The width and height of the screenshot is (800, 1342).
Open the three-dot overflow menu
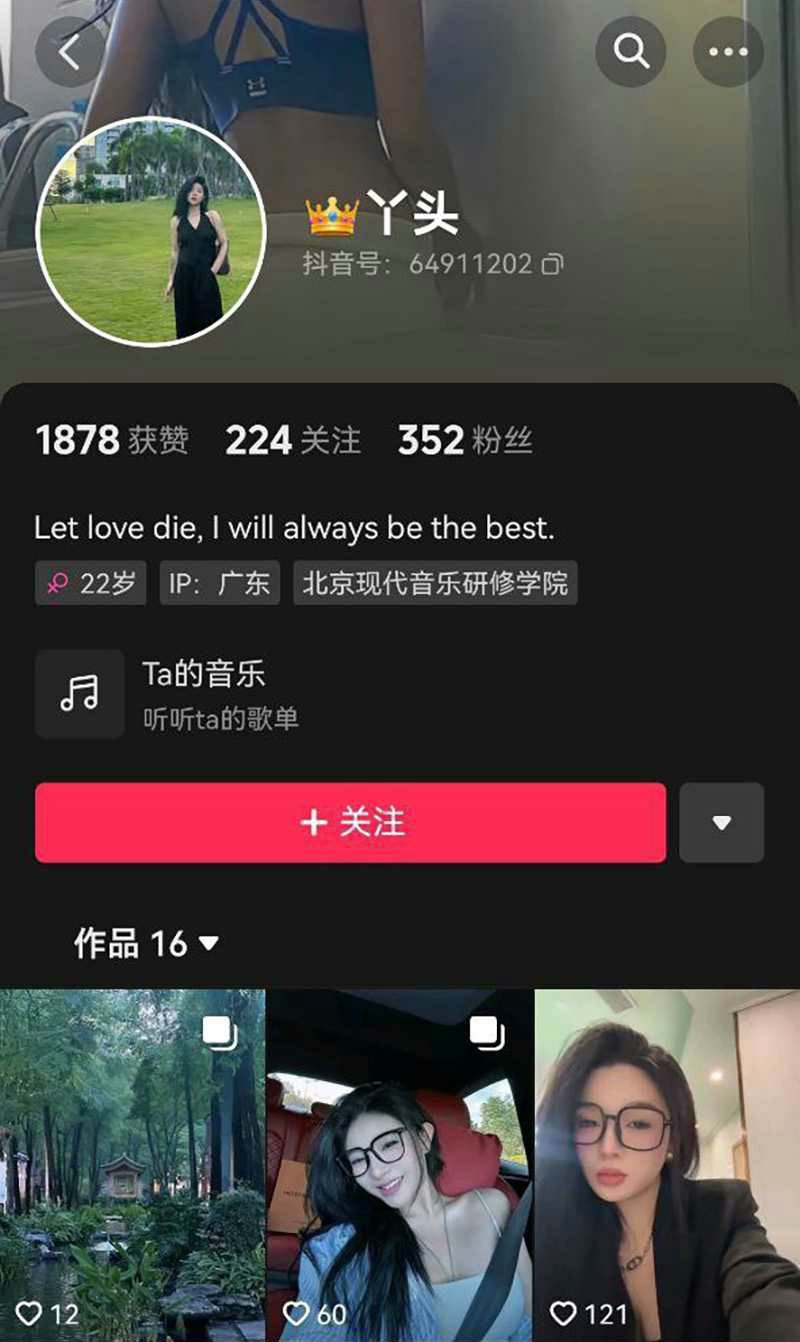[728, 51]
